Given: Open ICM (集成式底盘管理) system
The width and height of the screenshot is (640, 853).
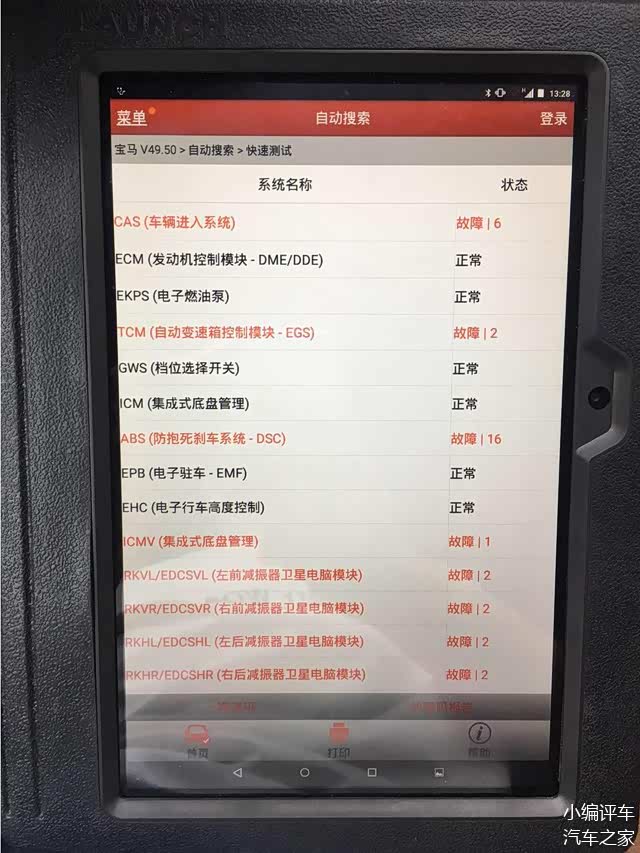Looking at the screenshot, I should [183, 404].
